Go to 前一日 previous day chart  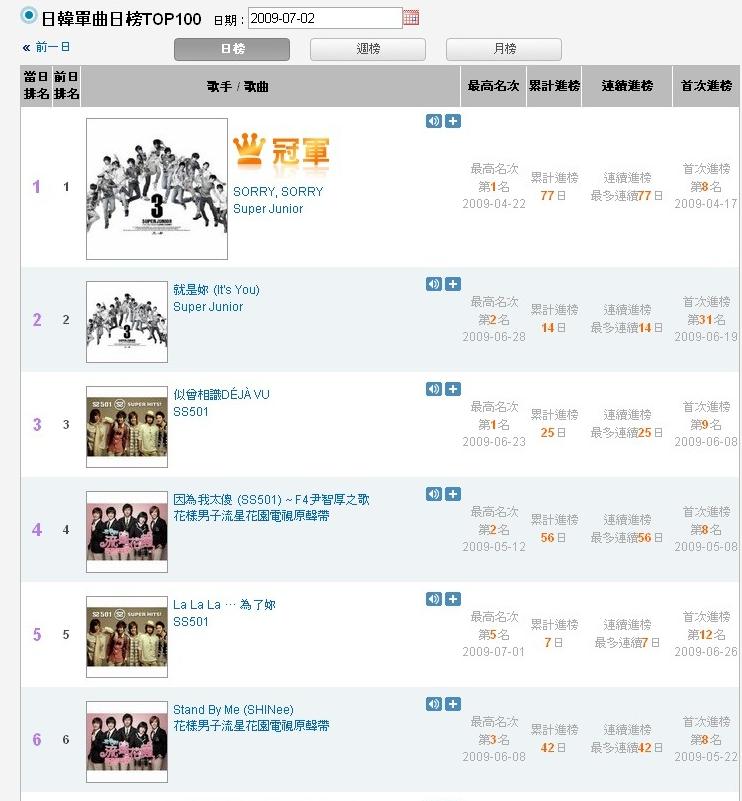[47, 47]
